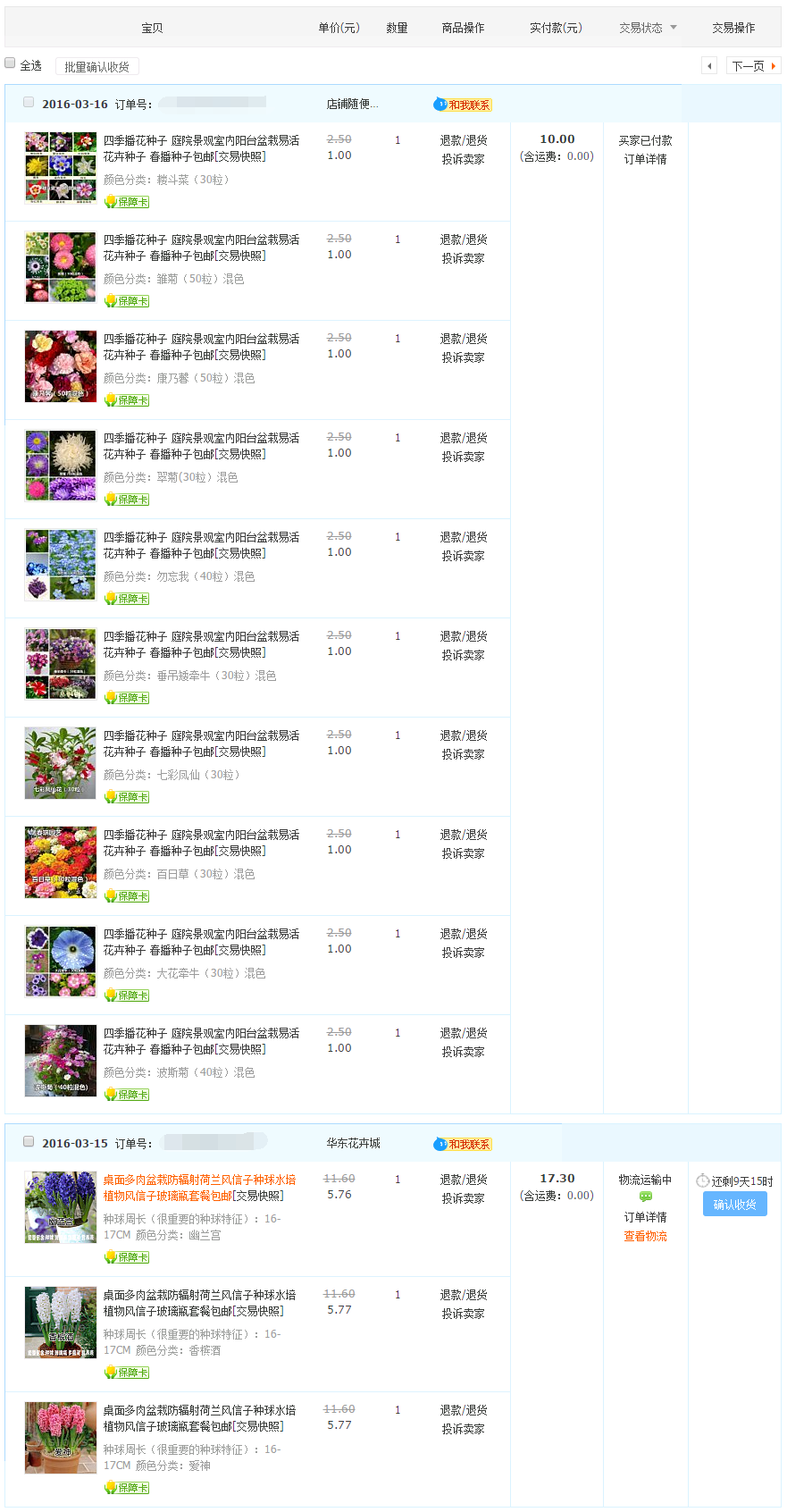Open the 幽兰宫 hyacinth product title
This screenshot has width=787, height=1512.
pos(198,1188)
